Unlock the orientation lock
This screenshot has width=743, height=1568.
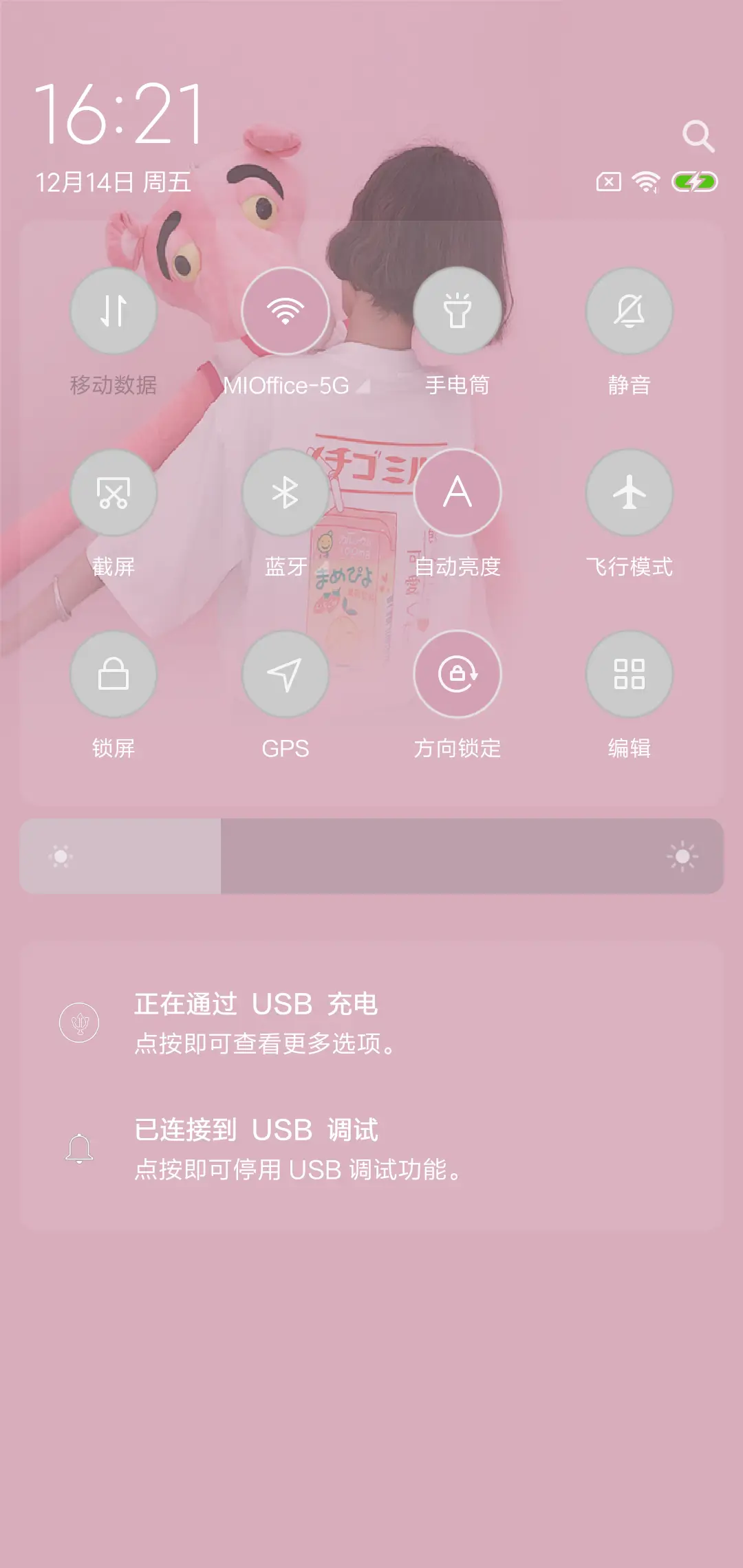[x=457, y=675]
